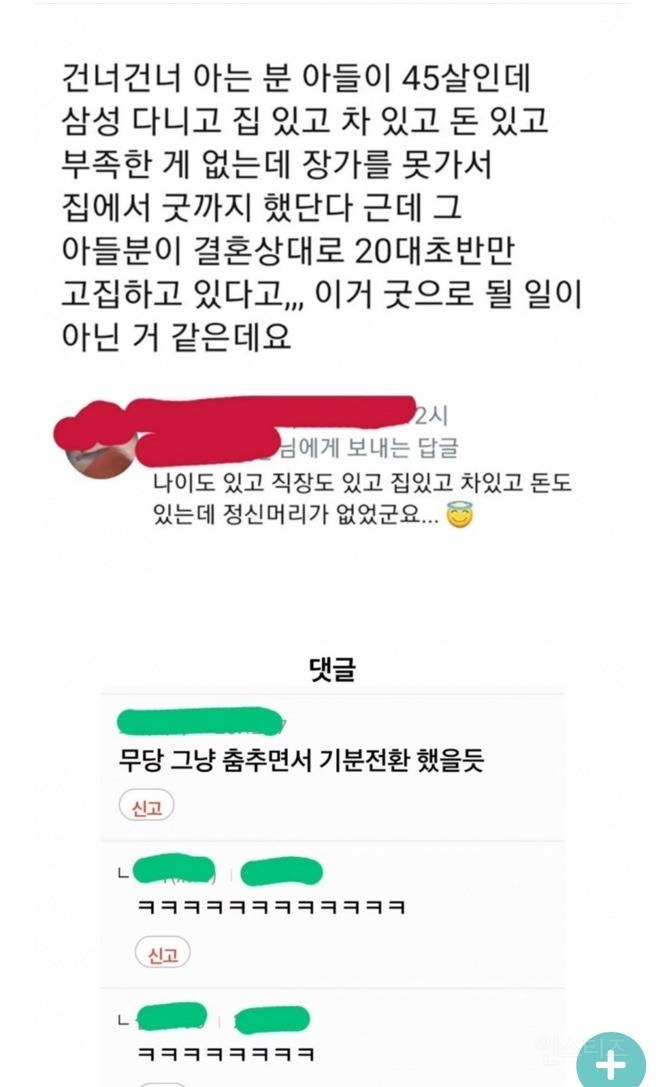The image size is (665, 1087).
Task: Report the longer ㅋㅋㅋ reply comment
Action: (x=160, y=954)
